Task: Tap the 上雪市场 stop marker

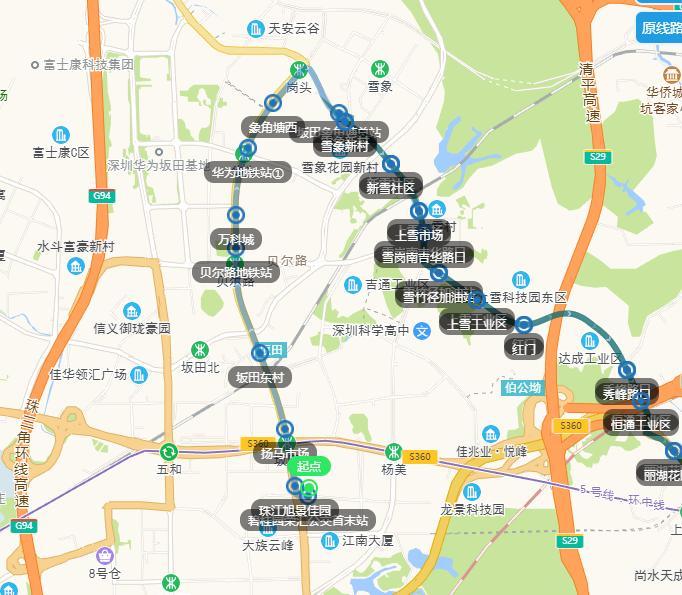Action: pos(420,211)
